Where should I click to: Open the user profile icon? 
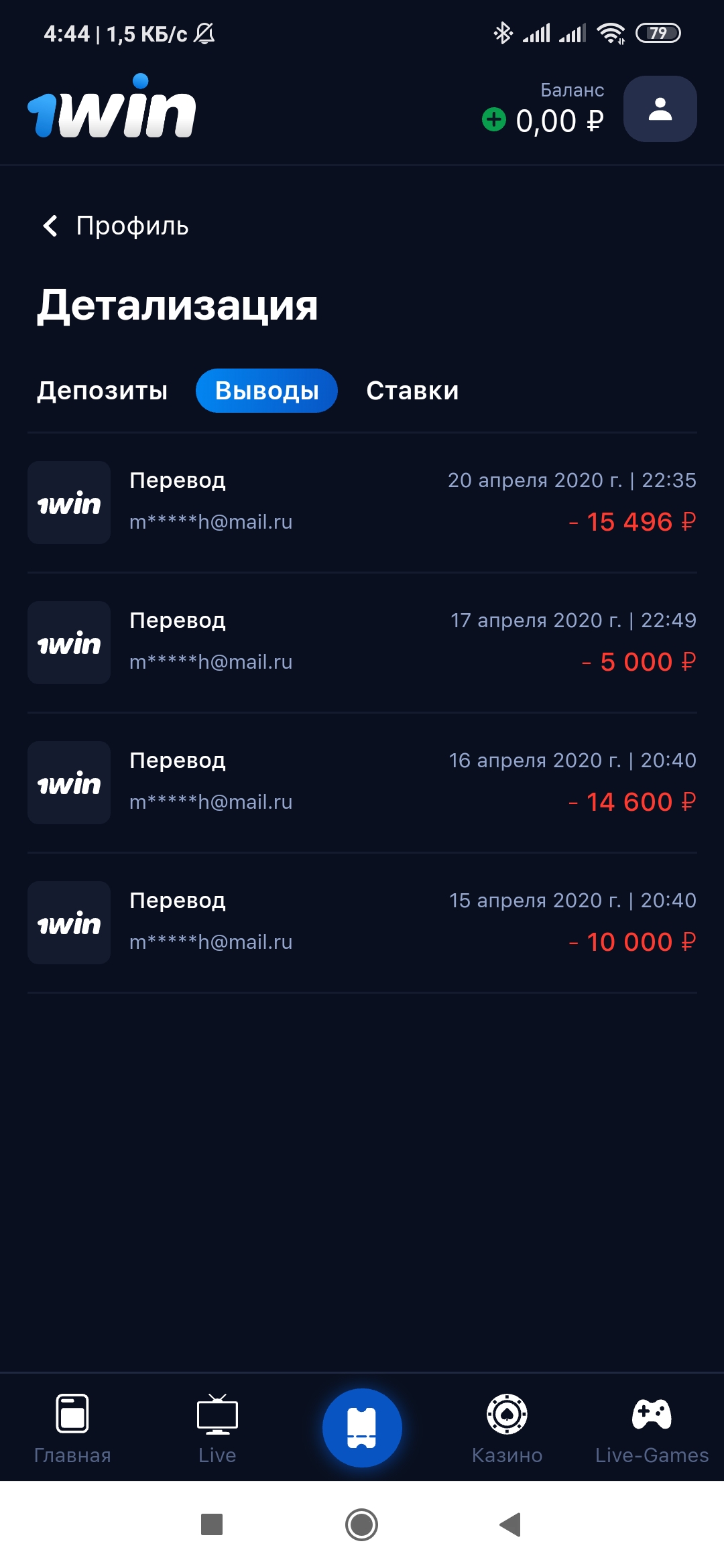pos(660,109)
